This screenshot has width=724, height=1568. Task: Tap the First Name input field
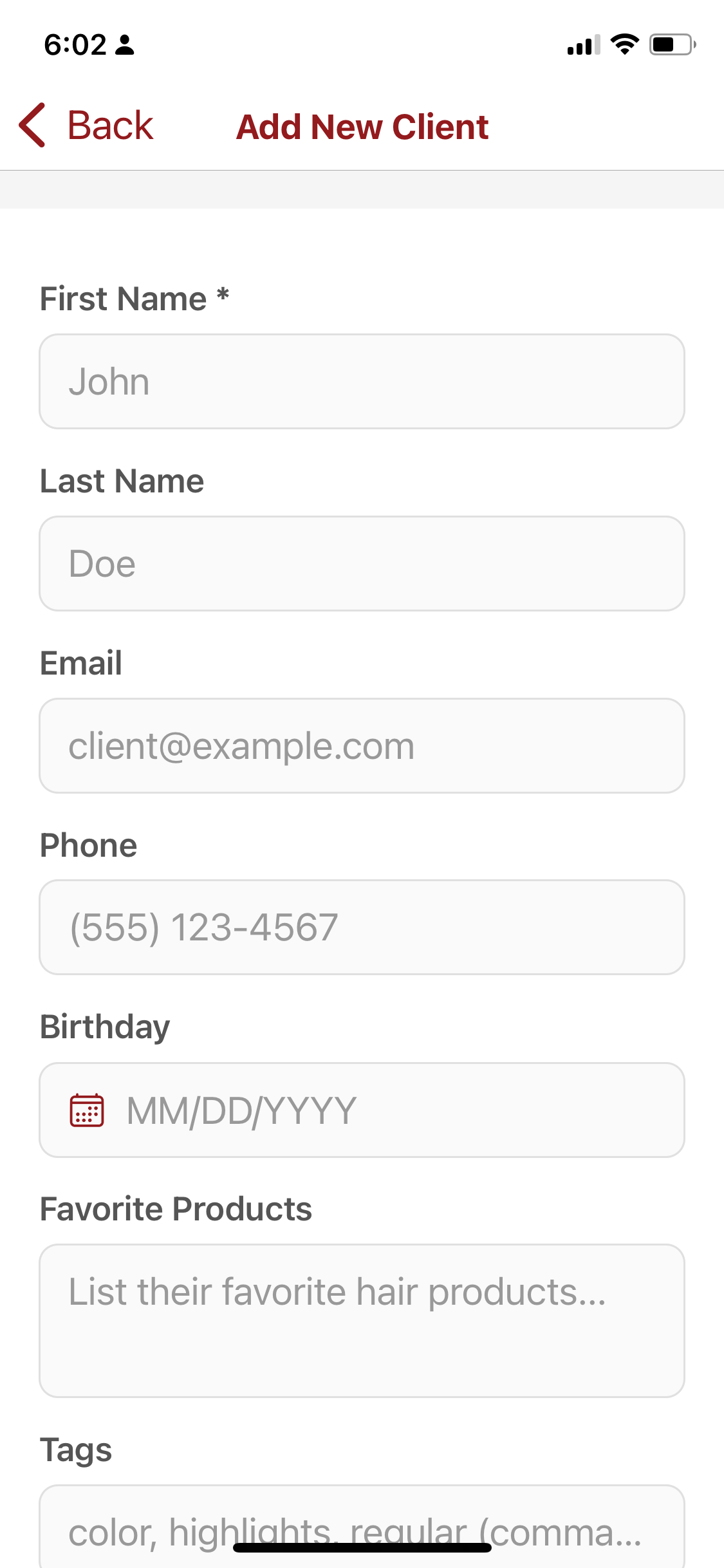tap(362, 382)
